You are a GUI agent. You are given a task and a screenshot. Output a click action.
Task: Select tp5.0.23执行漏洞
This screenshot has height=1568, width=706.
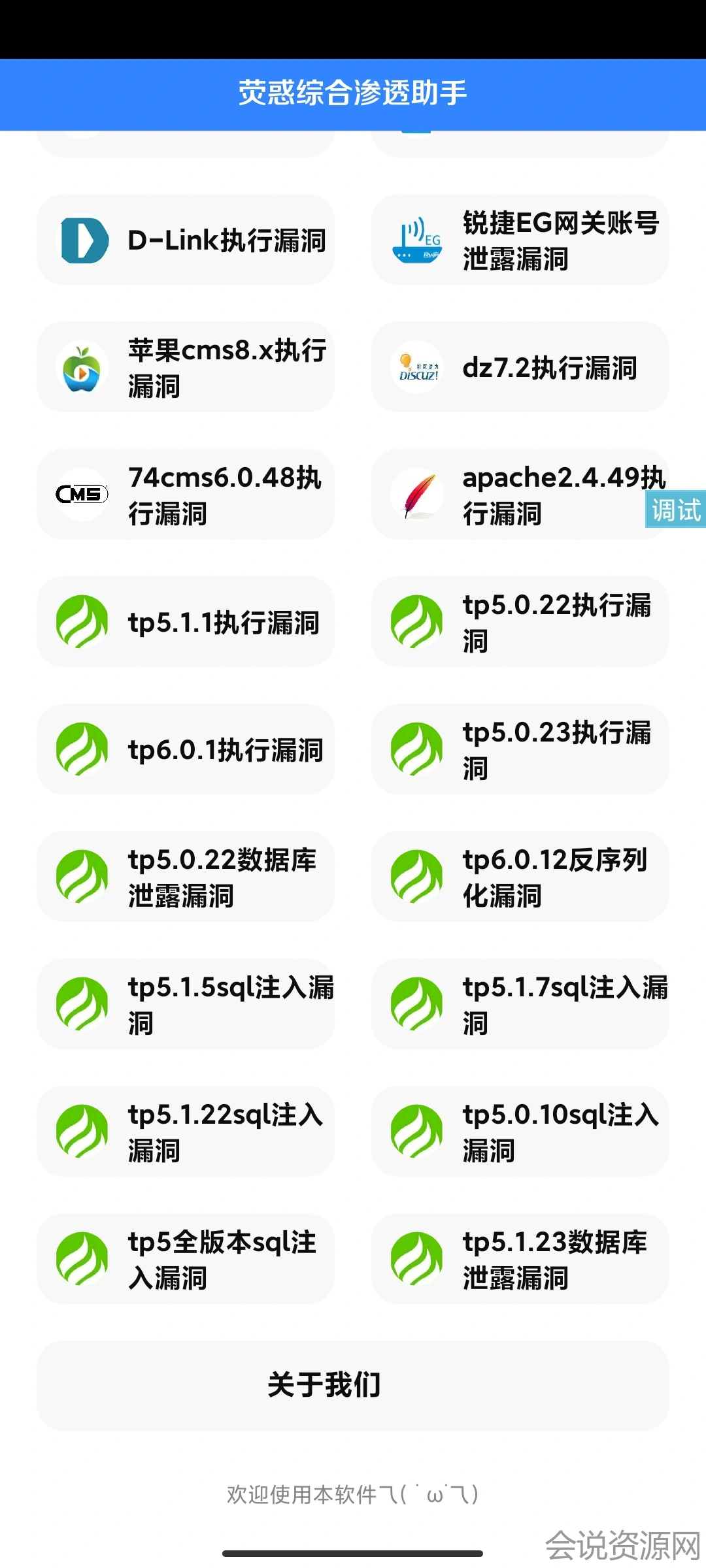[x=520, y=749]
